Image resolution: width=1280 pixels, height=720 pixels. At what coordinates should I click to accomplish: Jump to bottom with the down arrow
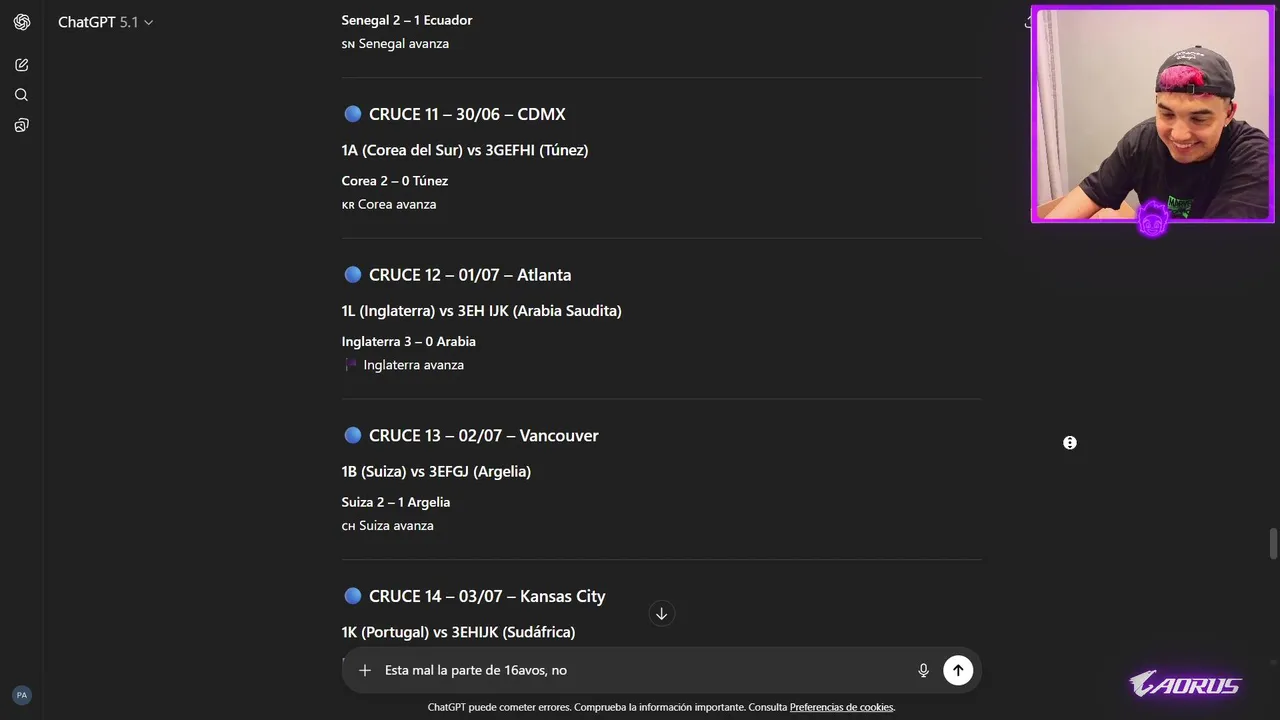click(661, 614)
